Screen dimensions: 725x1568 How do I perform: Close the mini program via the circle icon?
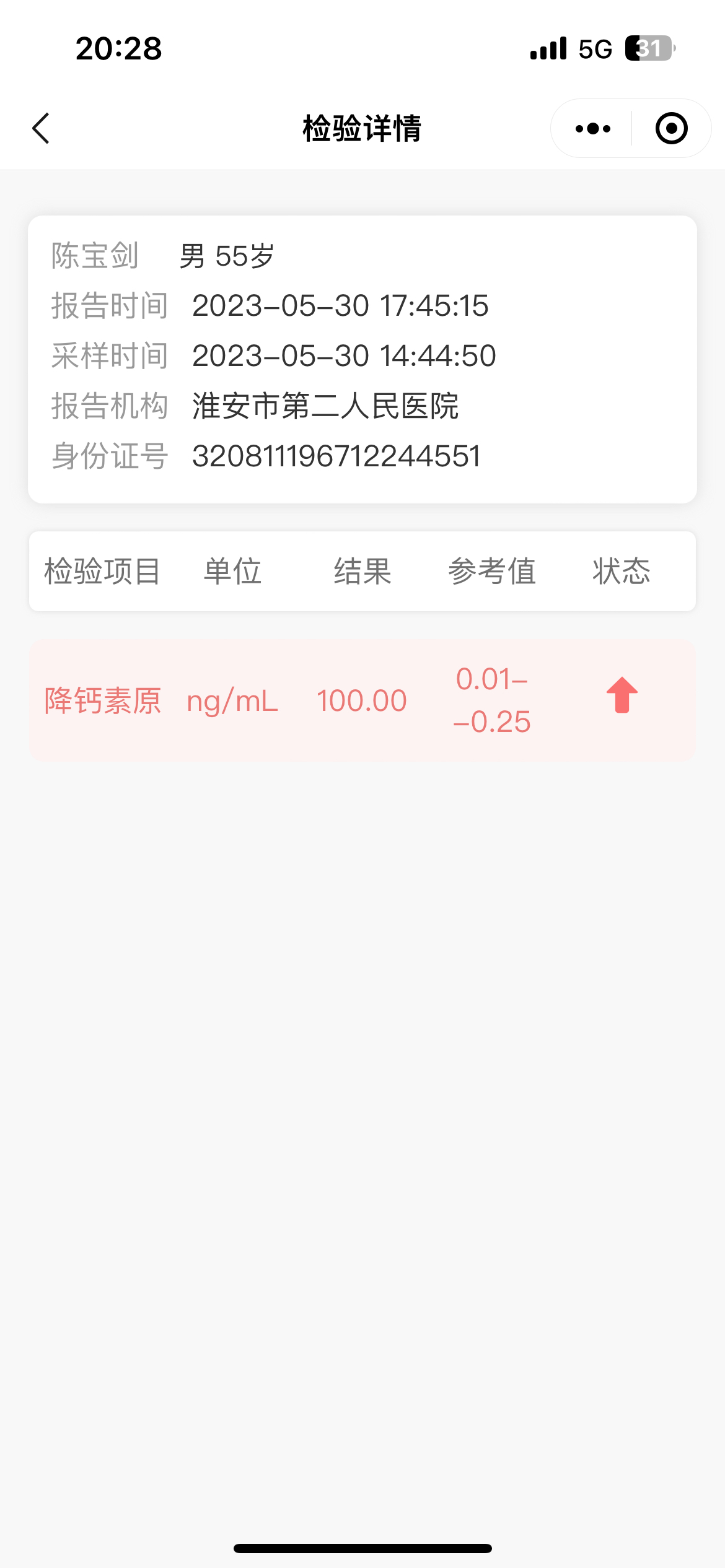click(x=671, y=128)
